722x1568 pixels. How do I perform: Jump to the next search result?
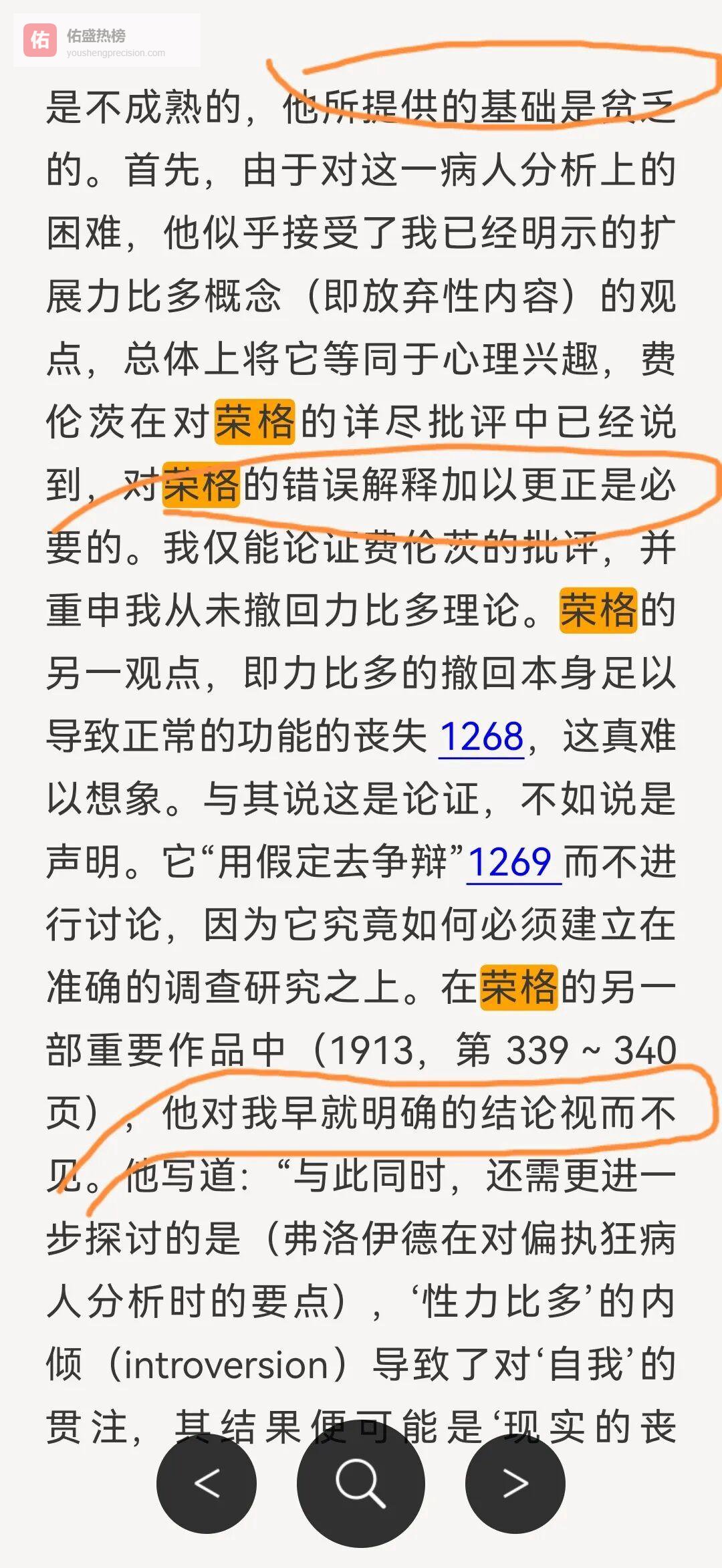pyautogui.click(x=515, y=1484)
